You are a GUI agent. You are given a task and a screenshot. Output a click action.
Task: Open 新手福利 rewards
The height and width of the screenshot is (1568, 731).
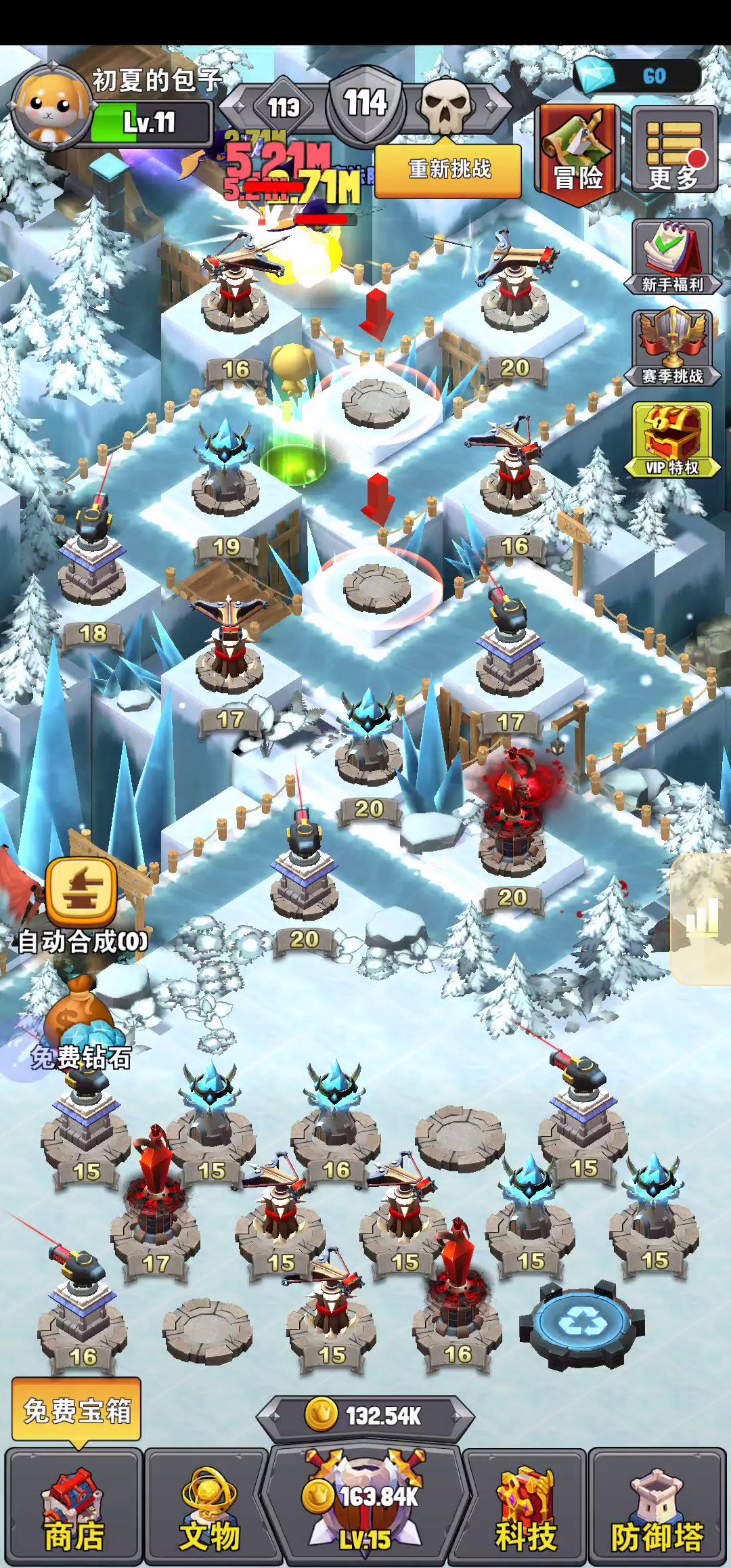click(x=672, y=257)
